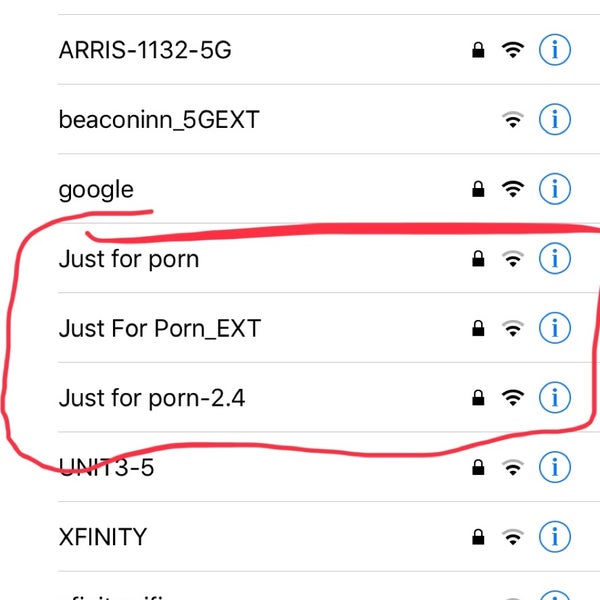Select Just for porn-2.4 network
600x600 pixels.
pos(152,398)
